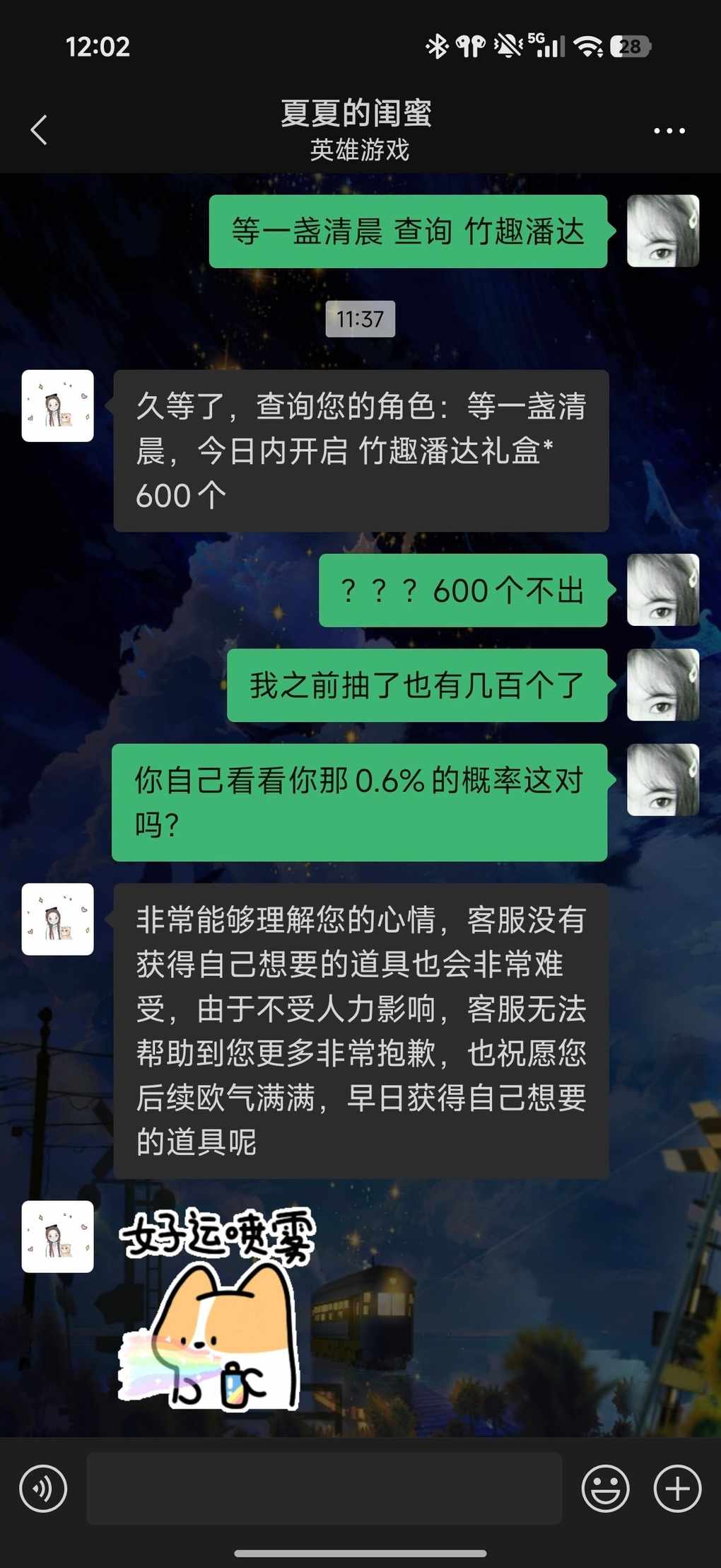
Task: Open the plus attachment menu
Action: tap(677, 1489)
